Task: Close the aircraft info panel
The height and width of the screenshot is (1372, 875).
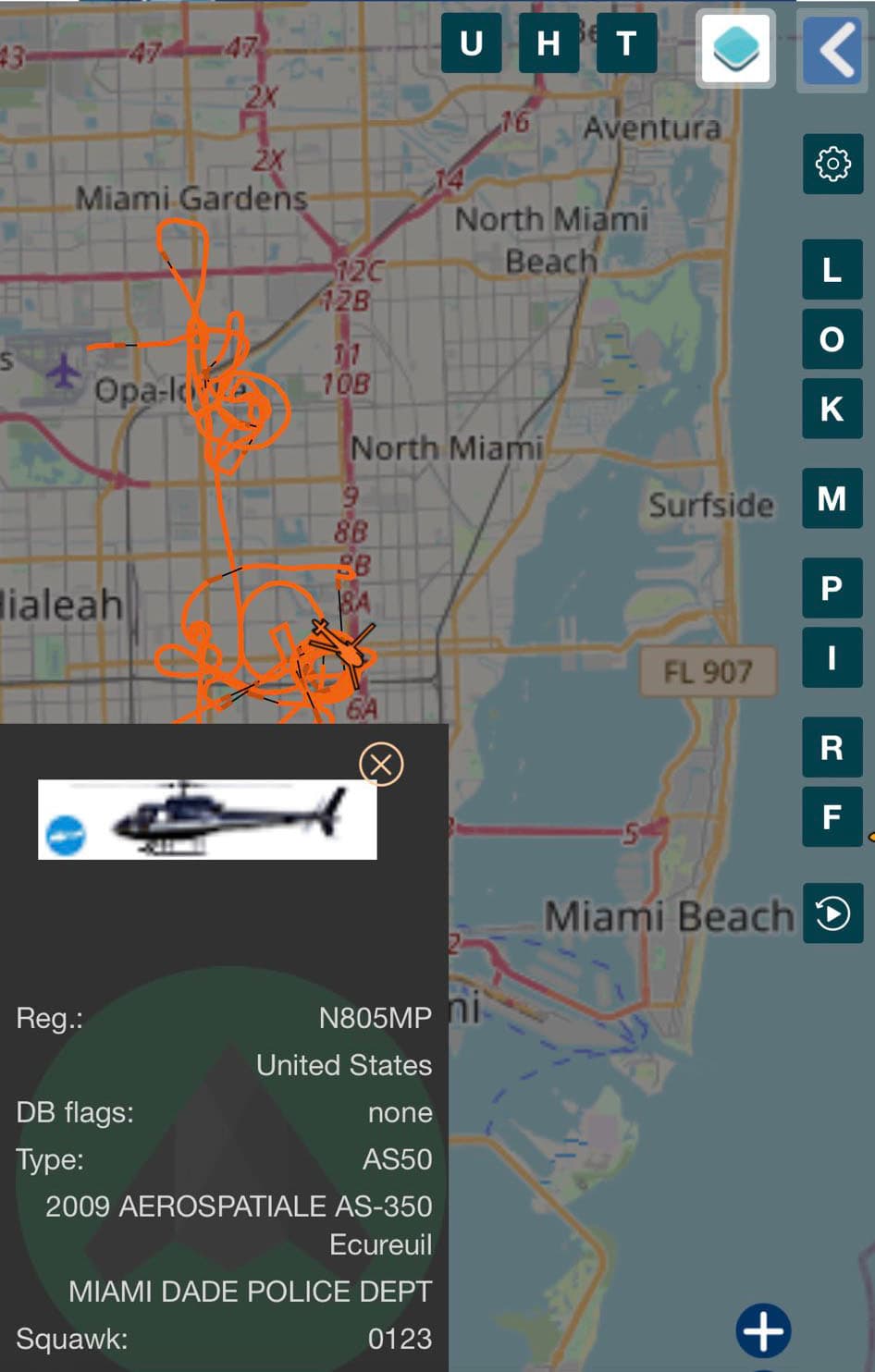Action: pyautogui.click(x=380, y=765)
